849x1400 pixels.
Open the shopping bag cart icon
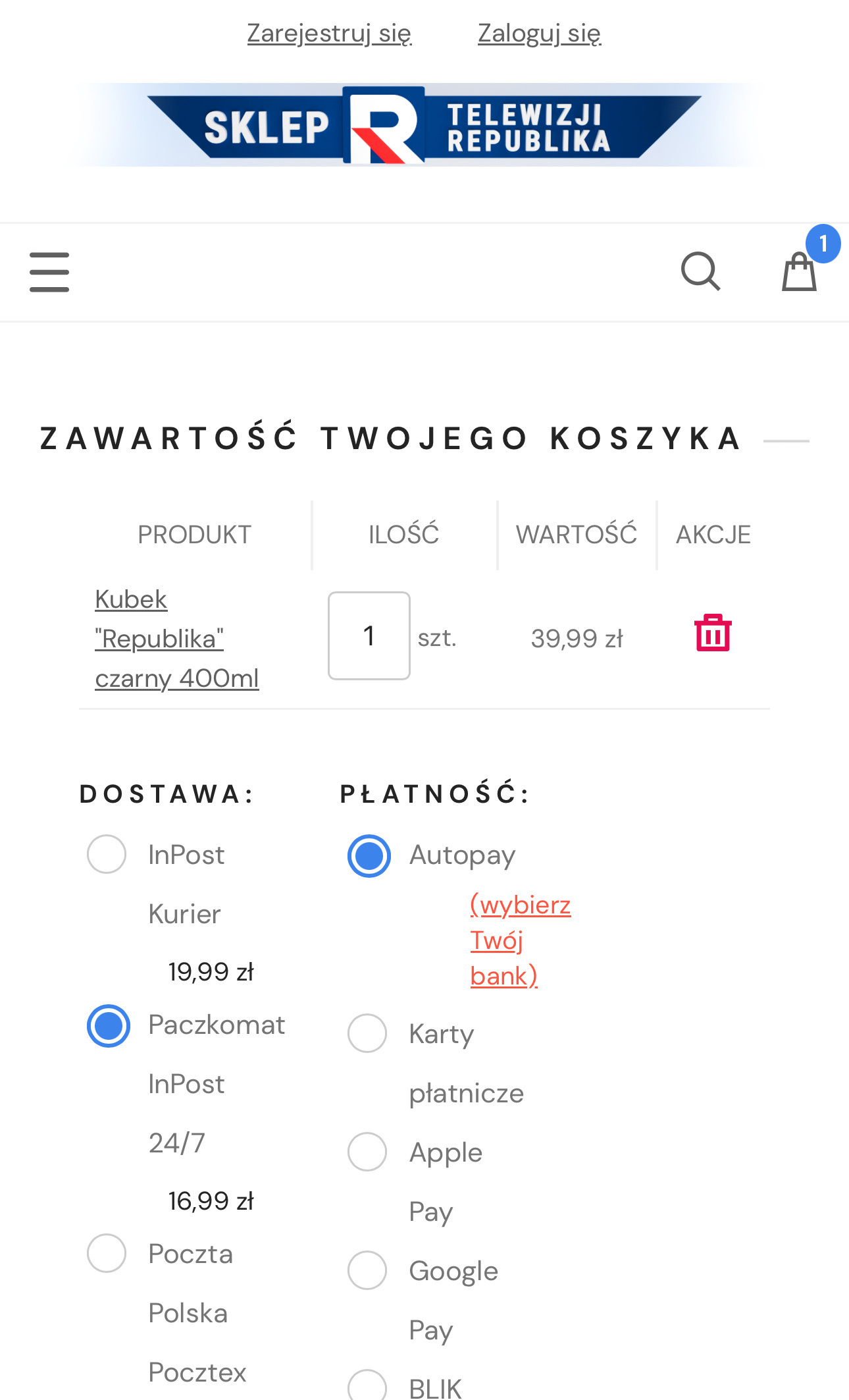[799, 271]
